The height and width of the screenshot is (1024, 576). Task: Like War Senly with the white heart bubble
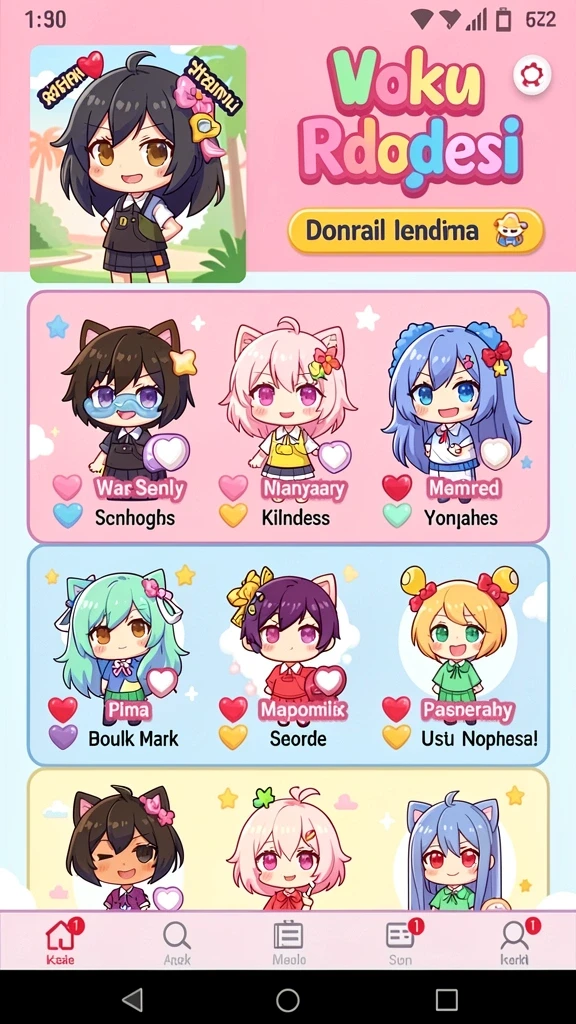pyautogui.click(x=167, y=453)
